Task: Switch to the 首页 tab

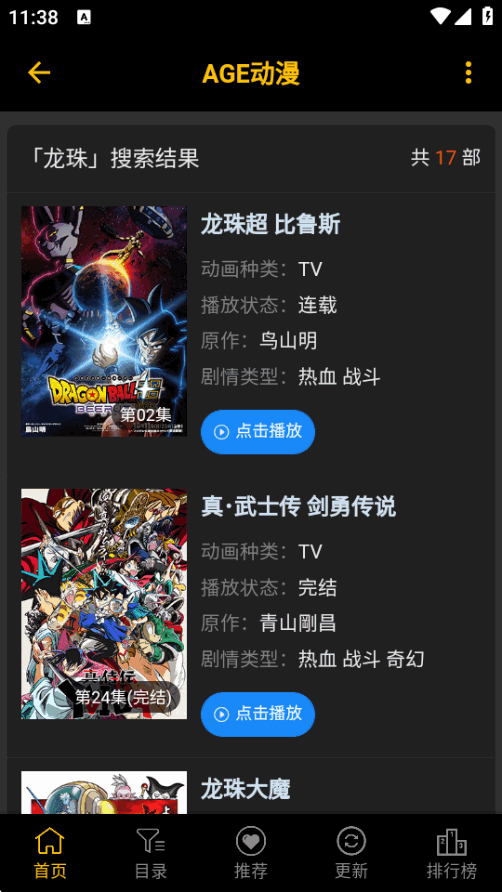Action: [x=50, y=853]
